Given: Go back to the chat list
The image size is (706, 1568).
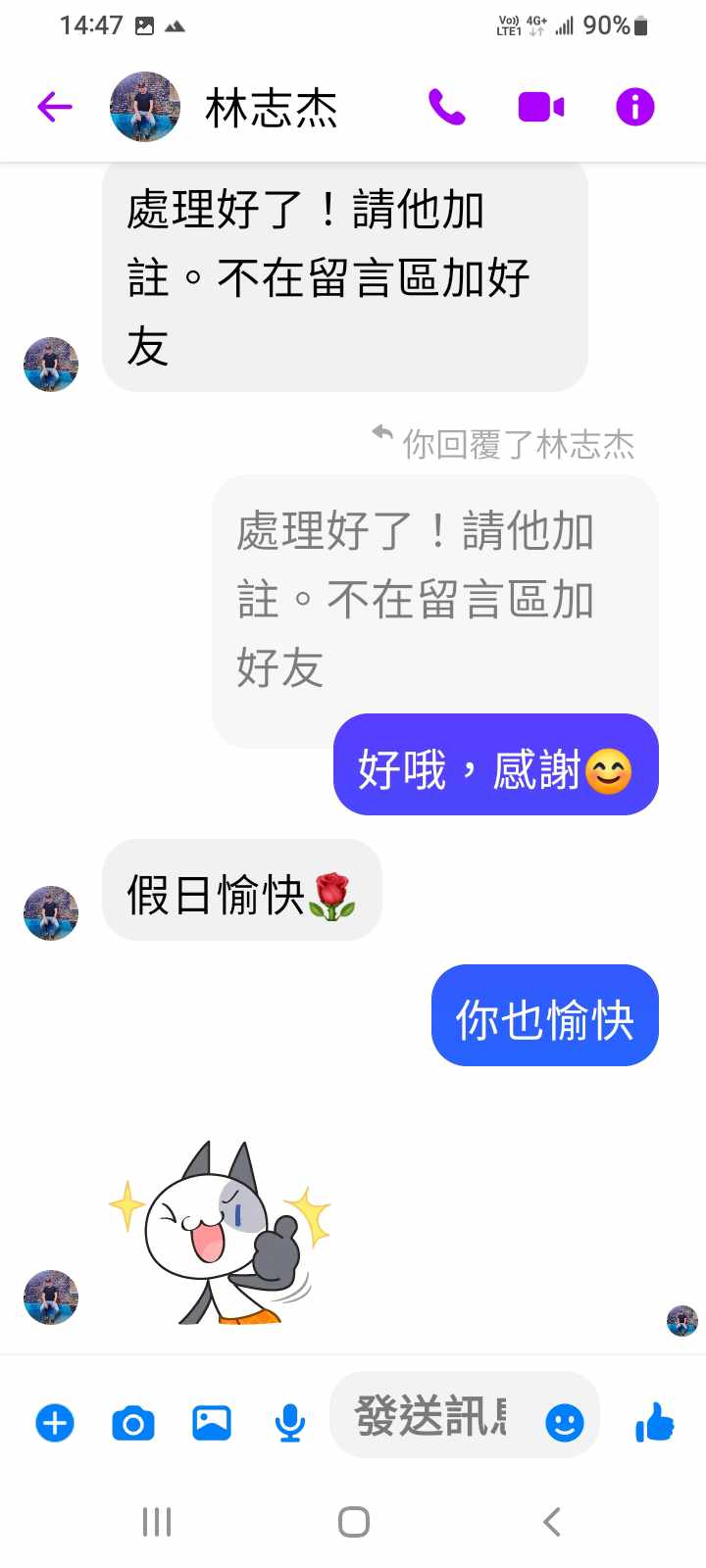Looking at the screenshot, I should tap(55, 107).
